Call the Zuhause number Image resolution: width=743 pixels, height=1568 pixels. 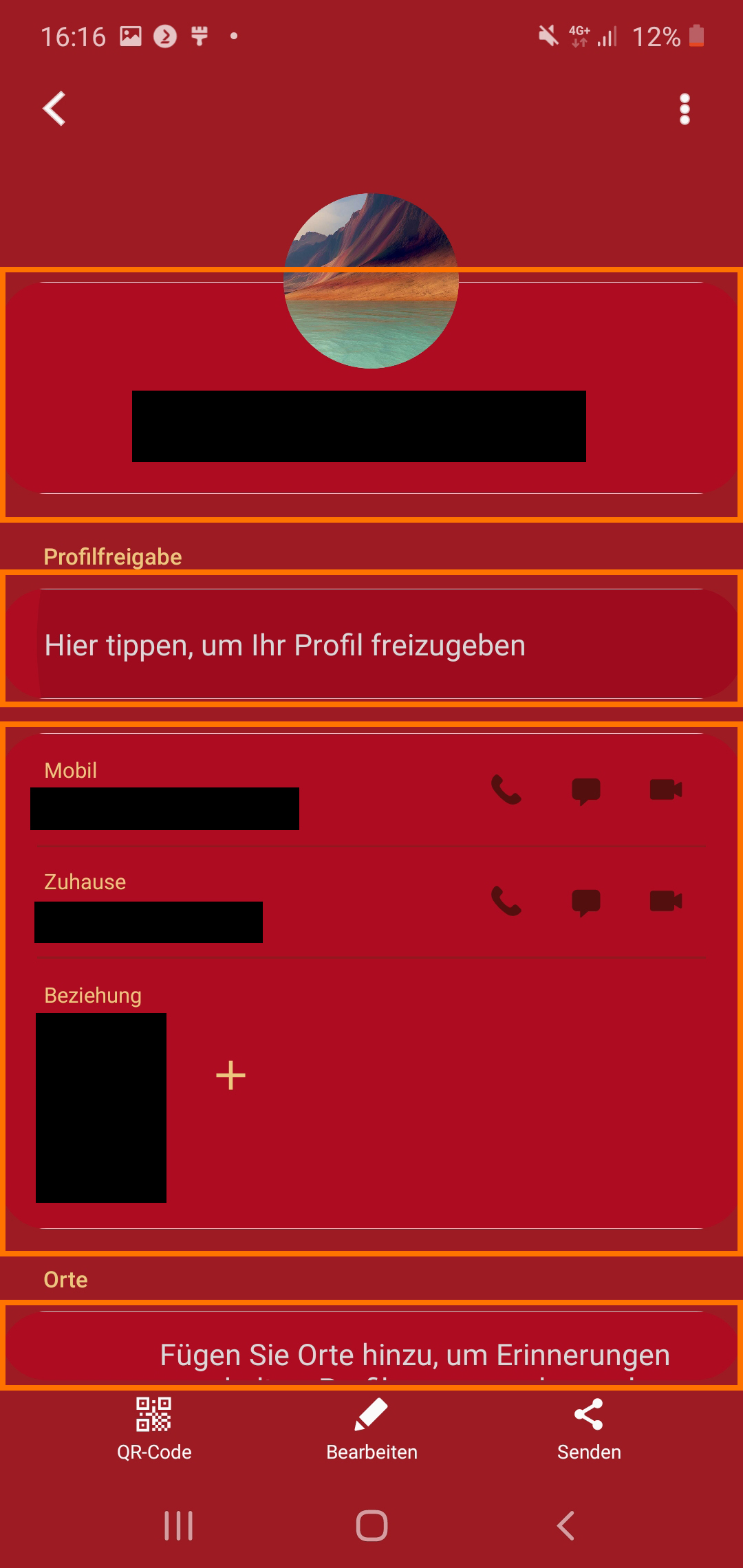tap(506, 900)
